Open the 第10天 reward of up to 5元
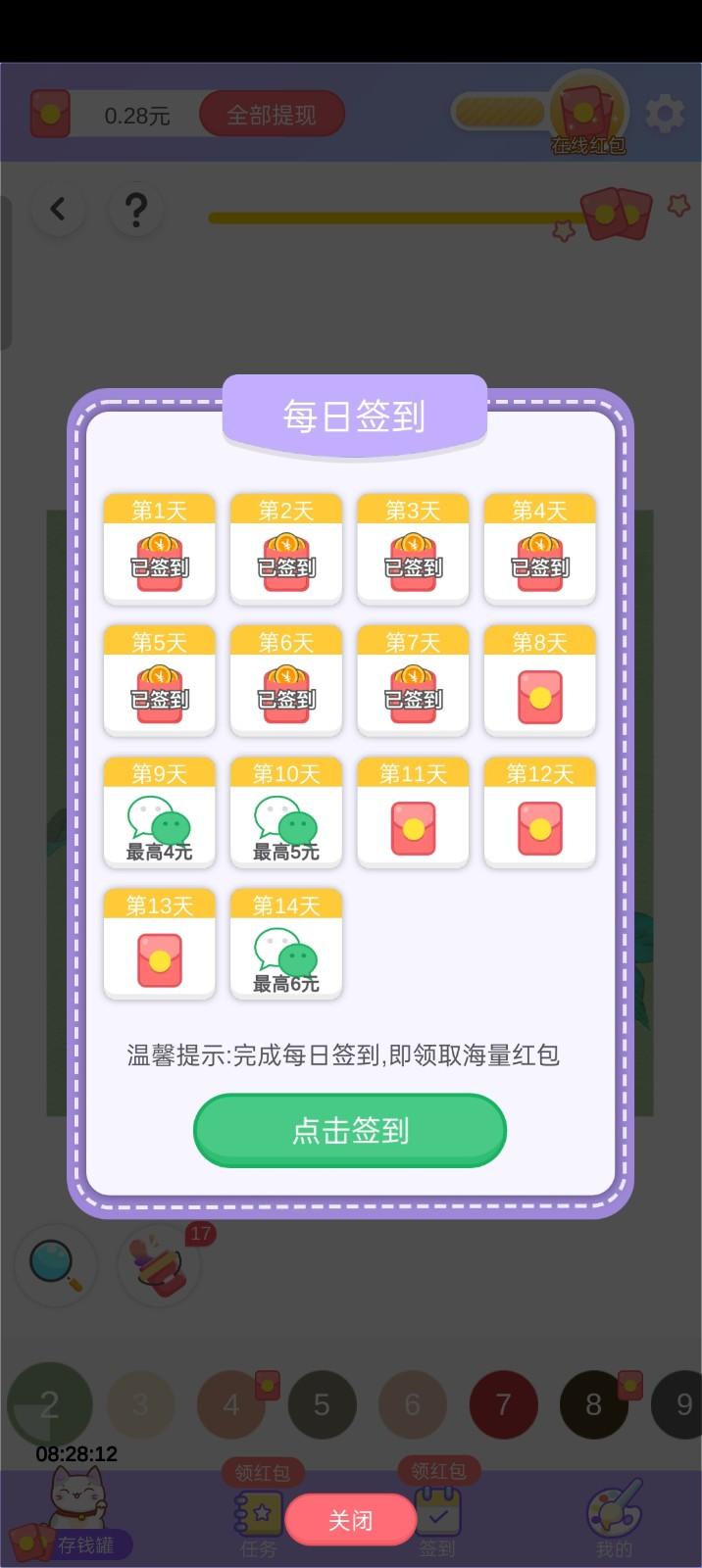702x1568 pixels. coord(286,813)
